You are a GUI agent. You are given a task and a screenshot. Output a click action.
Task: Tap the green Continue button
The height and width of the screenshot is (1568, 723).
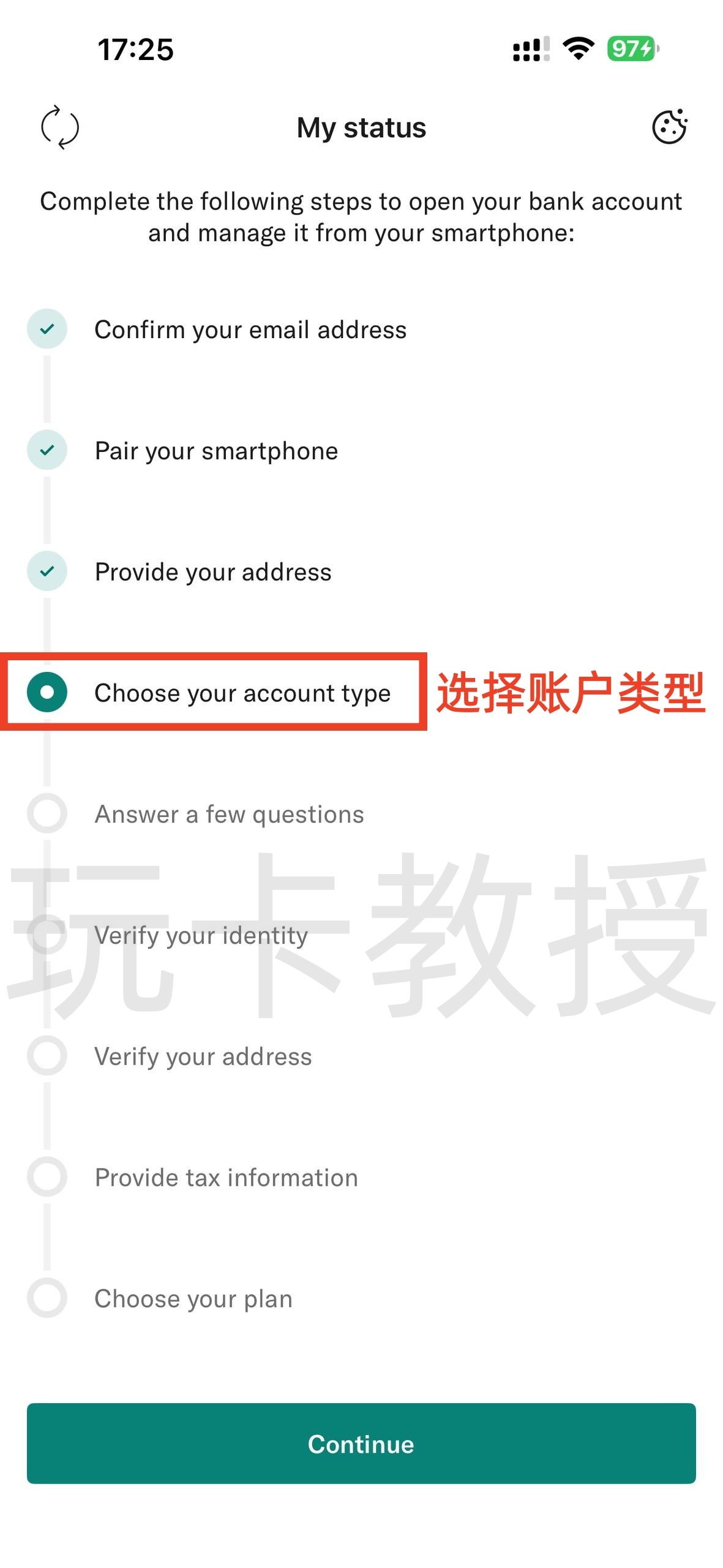[361, 1444]
